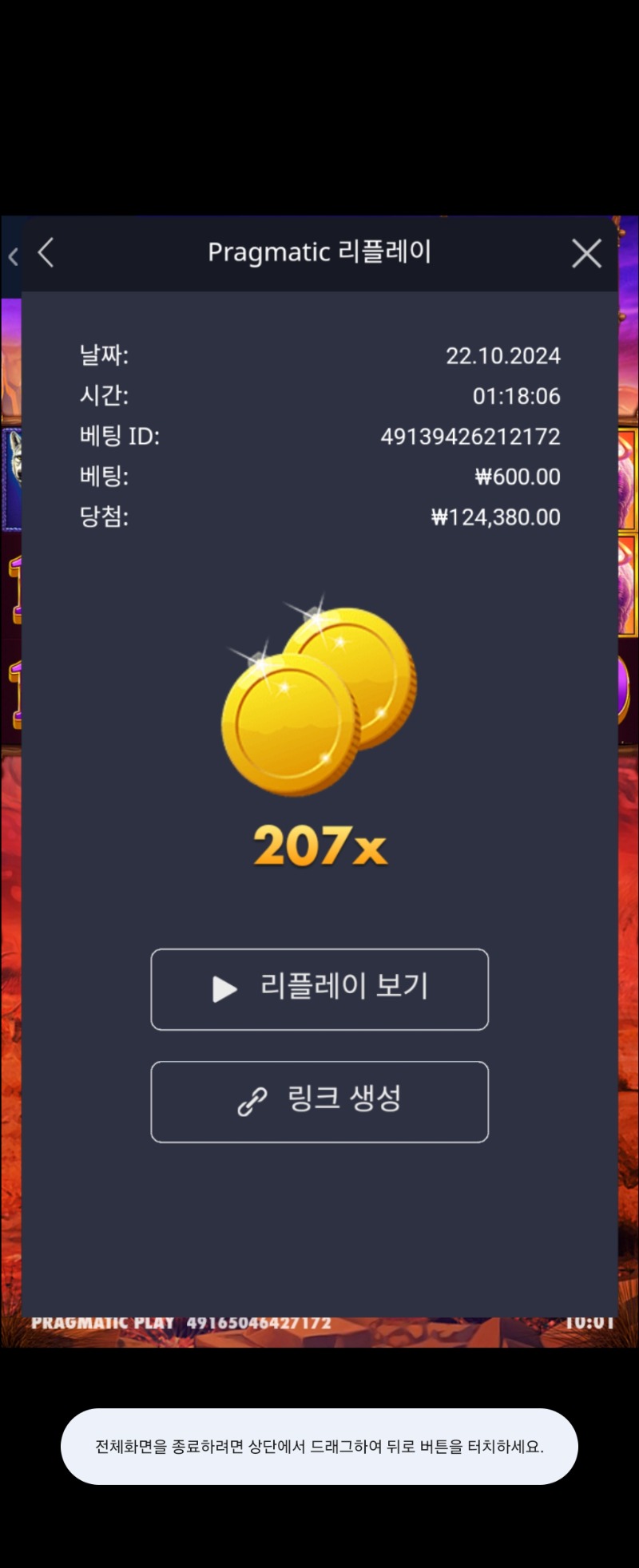639x1568 pixels.
Task: Close the Pragmatic 리플레이 dialog
Action: point(586,254)
